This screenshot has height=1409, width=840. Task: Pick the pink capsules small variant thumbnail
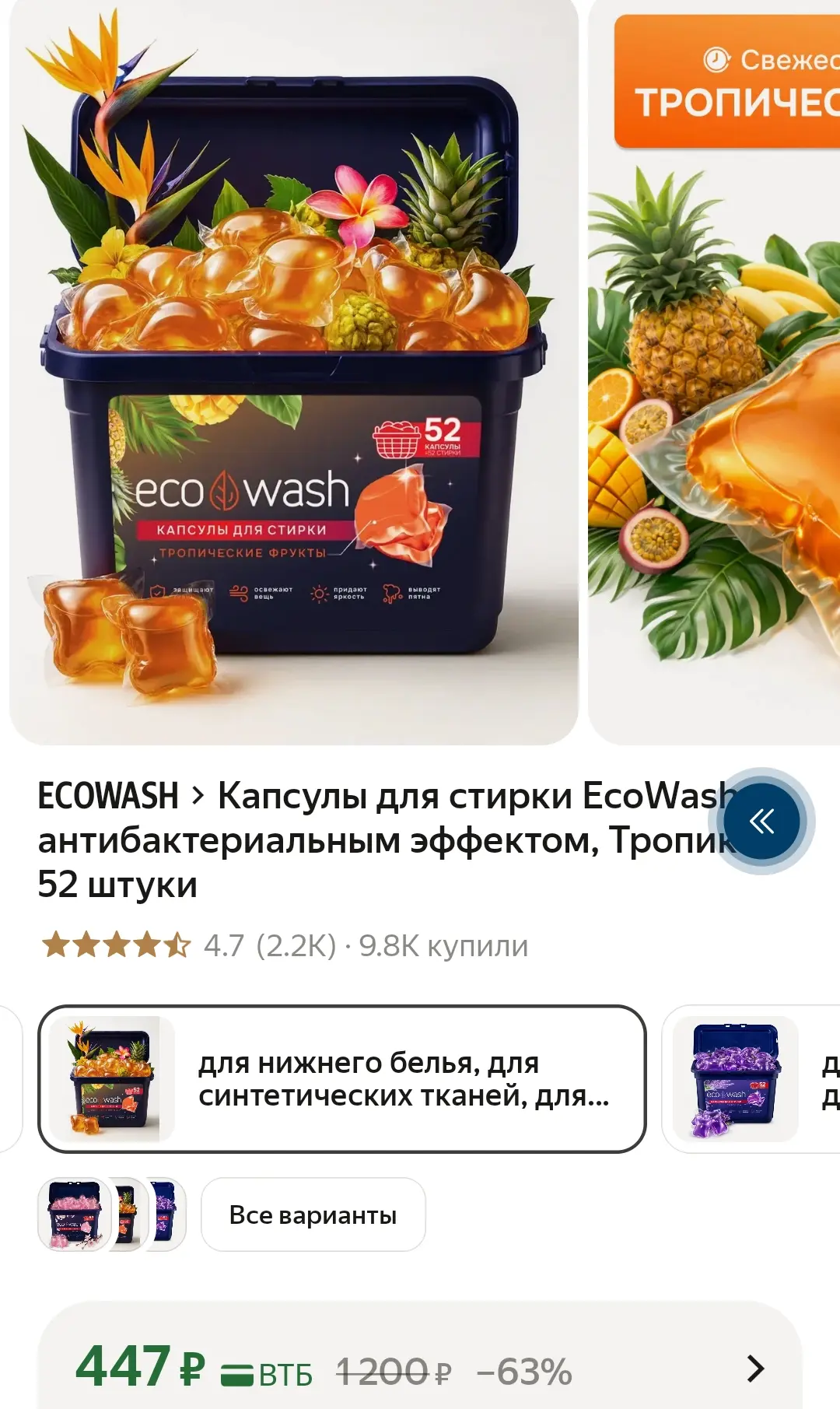[75, 1214]
